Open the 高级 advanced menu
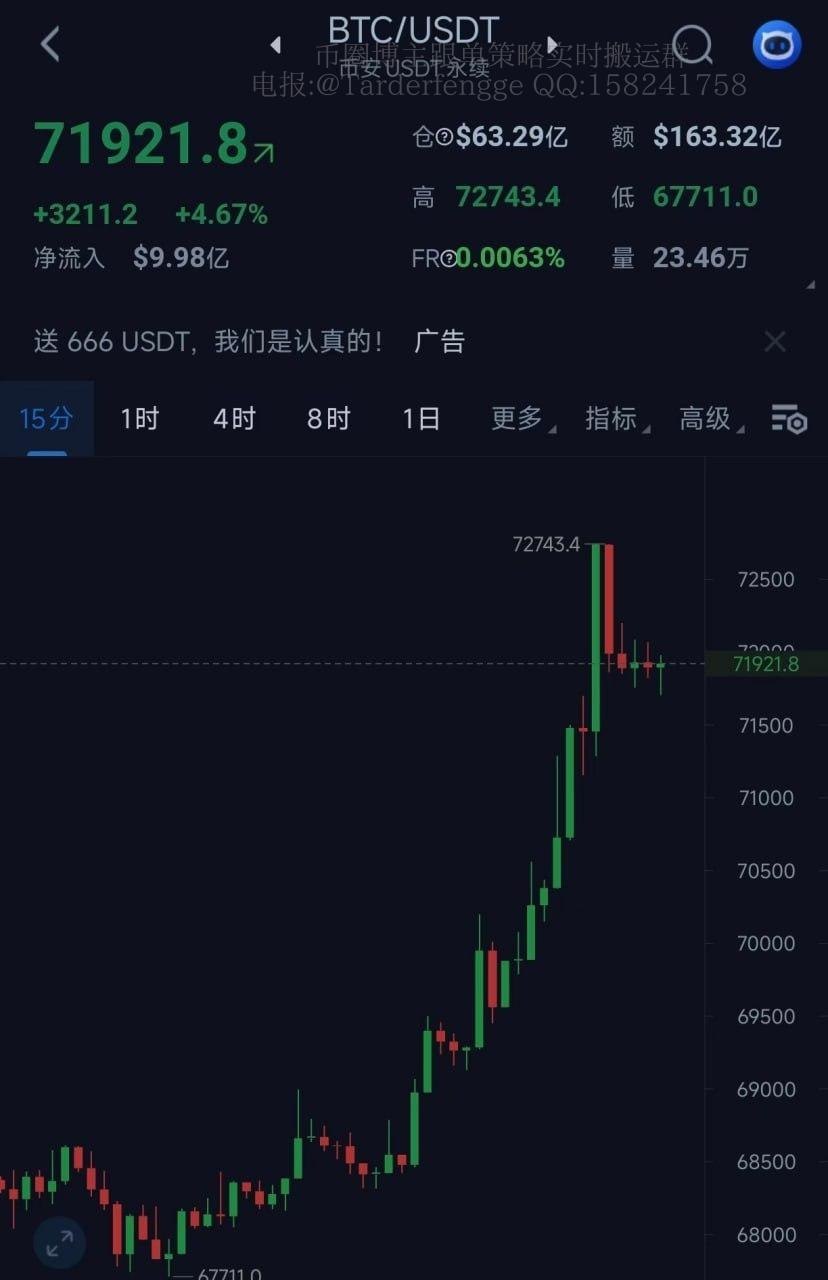Viewport: 828px width, 1280px height. pos(709,419)
